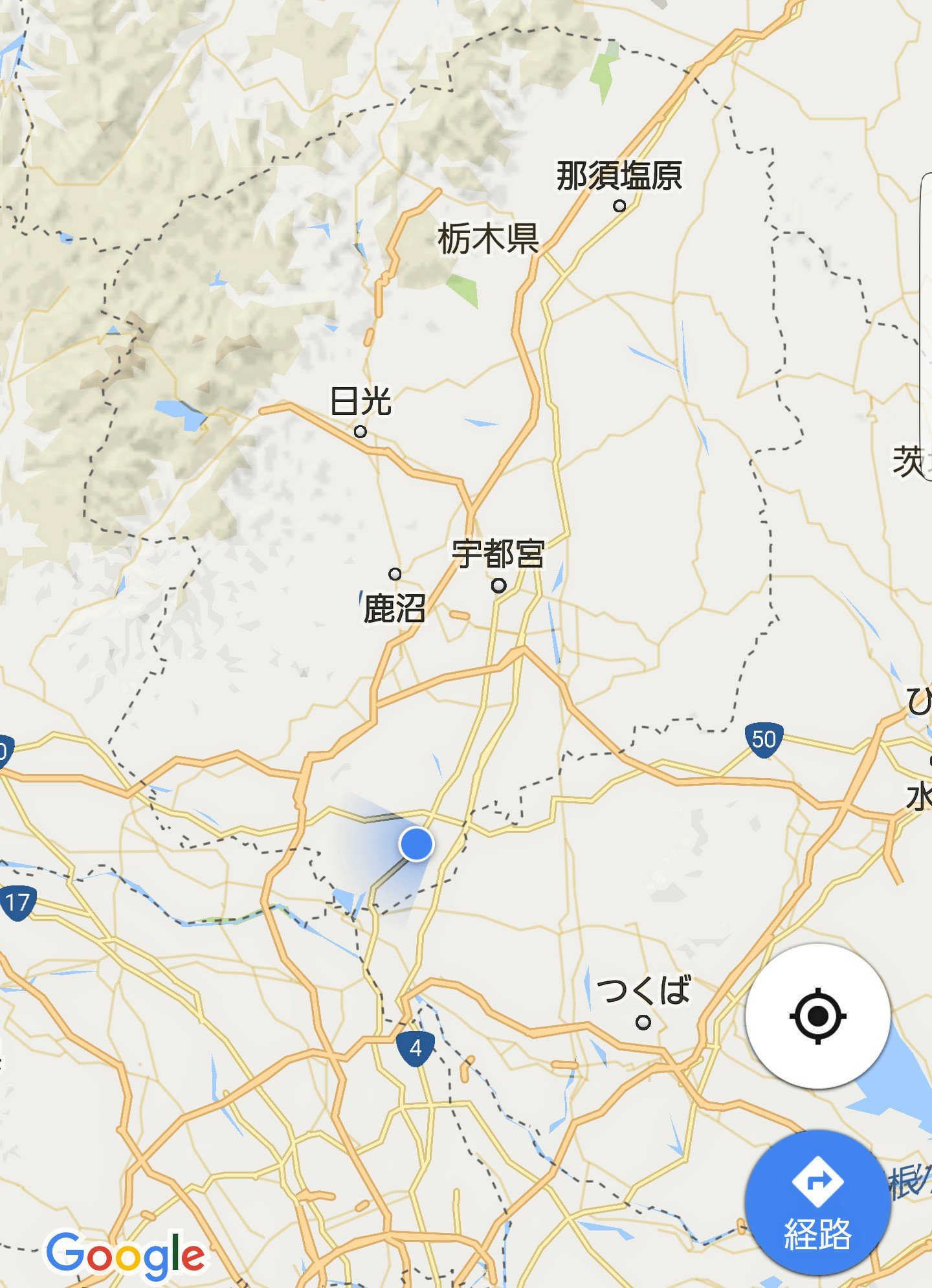Open directions with the 経路 button
The height and width of the screenshot is (1288, 932).
(x=817, y=1203)
